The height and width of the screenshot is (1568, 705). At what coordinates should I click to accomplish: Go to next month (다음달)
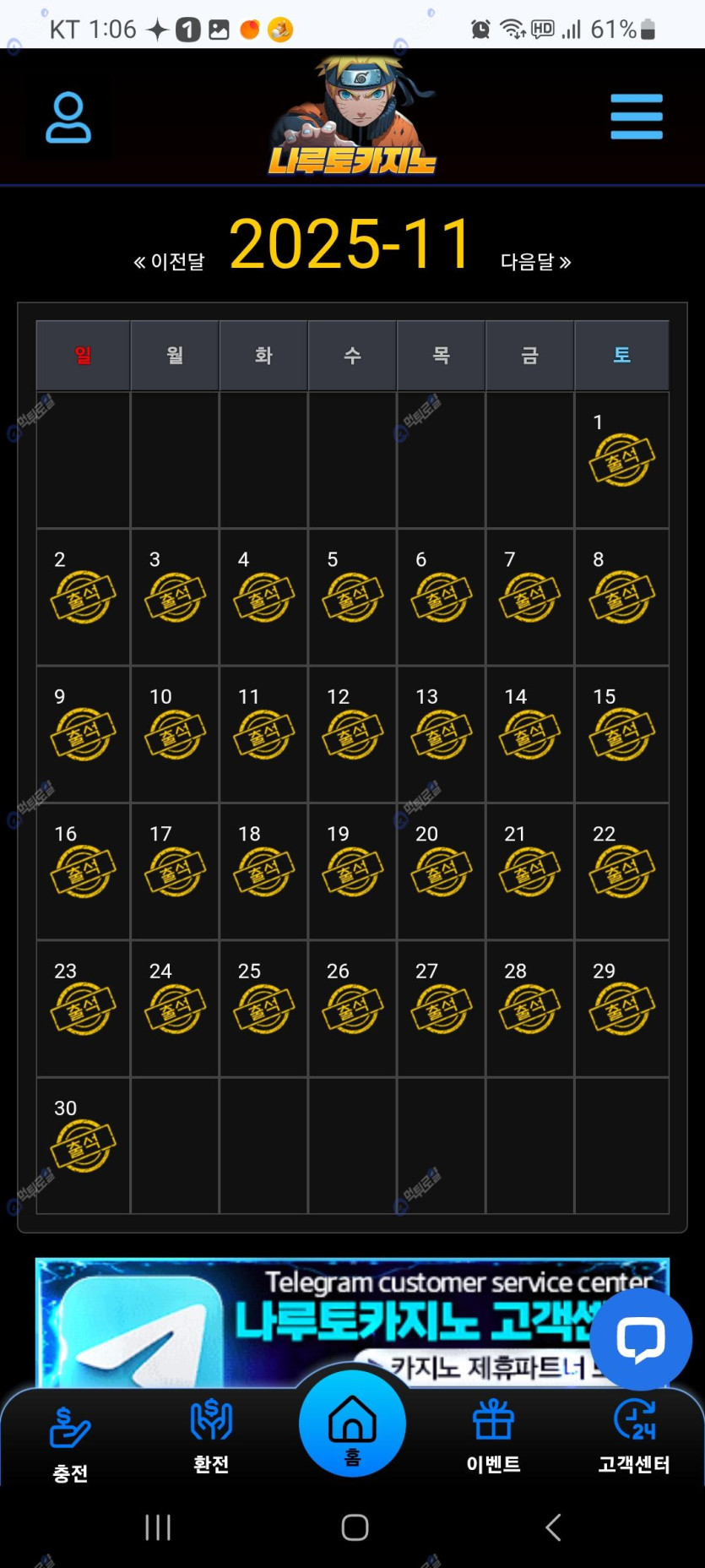point(535,262)
